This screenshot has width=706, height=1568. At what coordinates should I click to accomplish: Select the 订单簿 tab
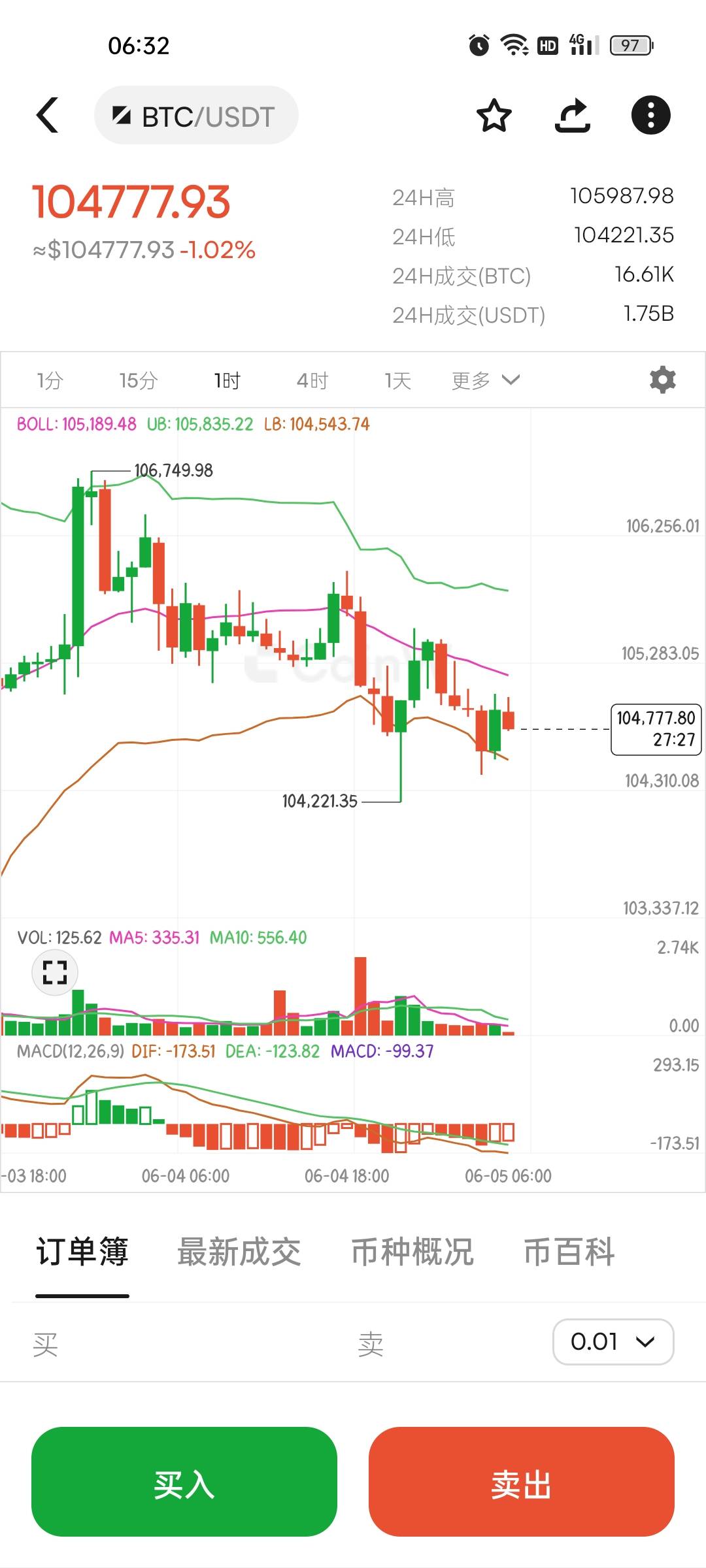point(82,1252)
